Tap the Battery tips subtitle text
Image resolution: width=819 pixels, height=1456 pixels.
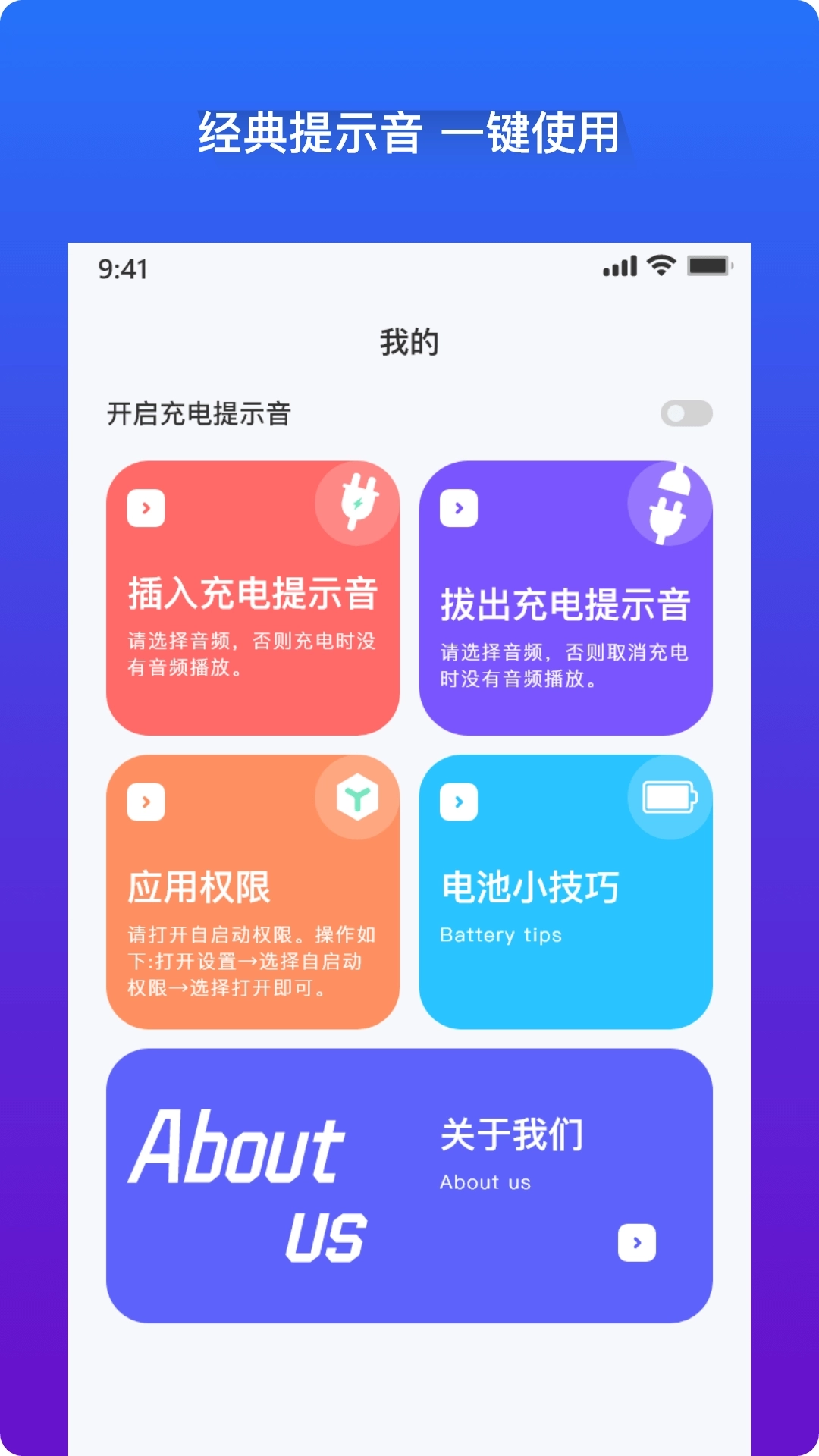(500, 935)
